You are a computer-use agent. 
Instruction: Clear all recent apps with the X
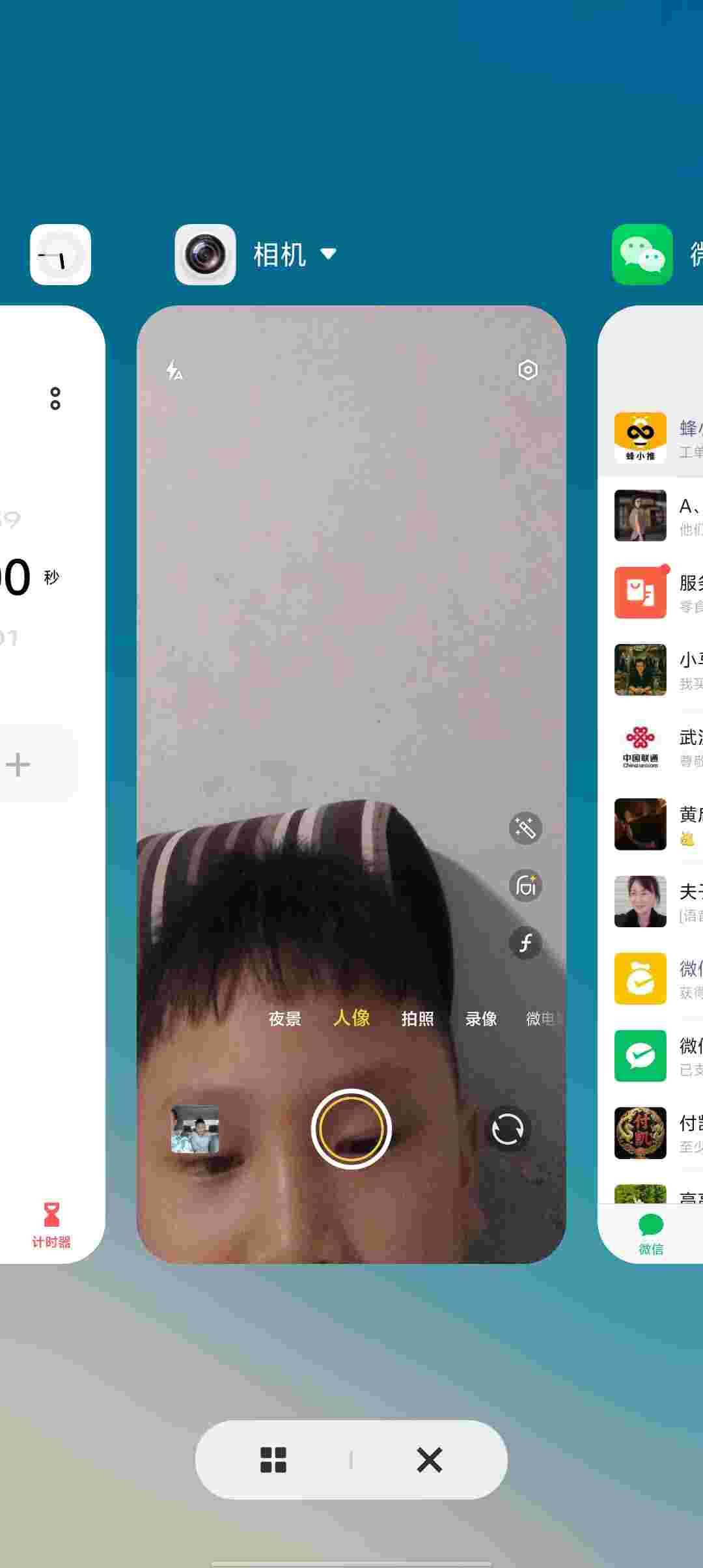(x=430, y=1460)
